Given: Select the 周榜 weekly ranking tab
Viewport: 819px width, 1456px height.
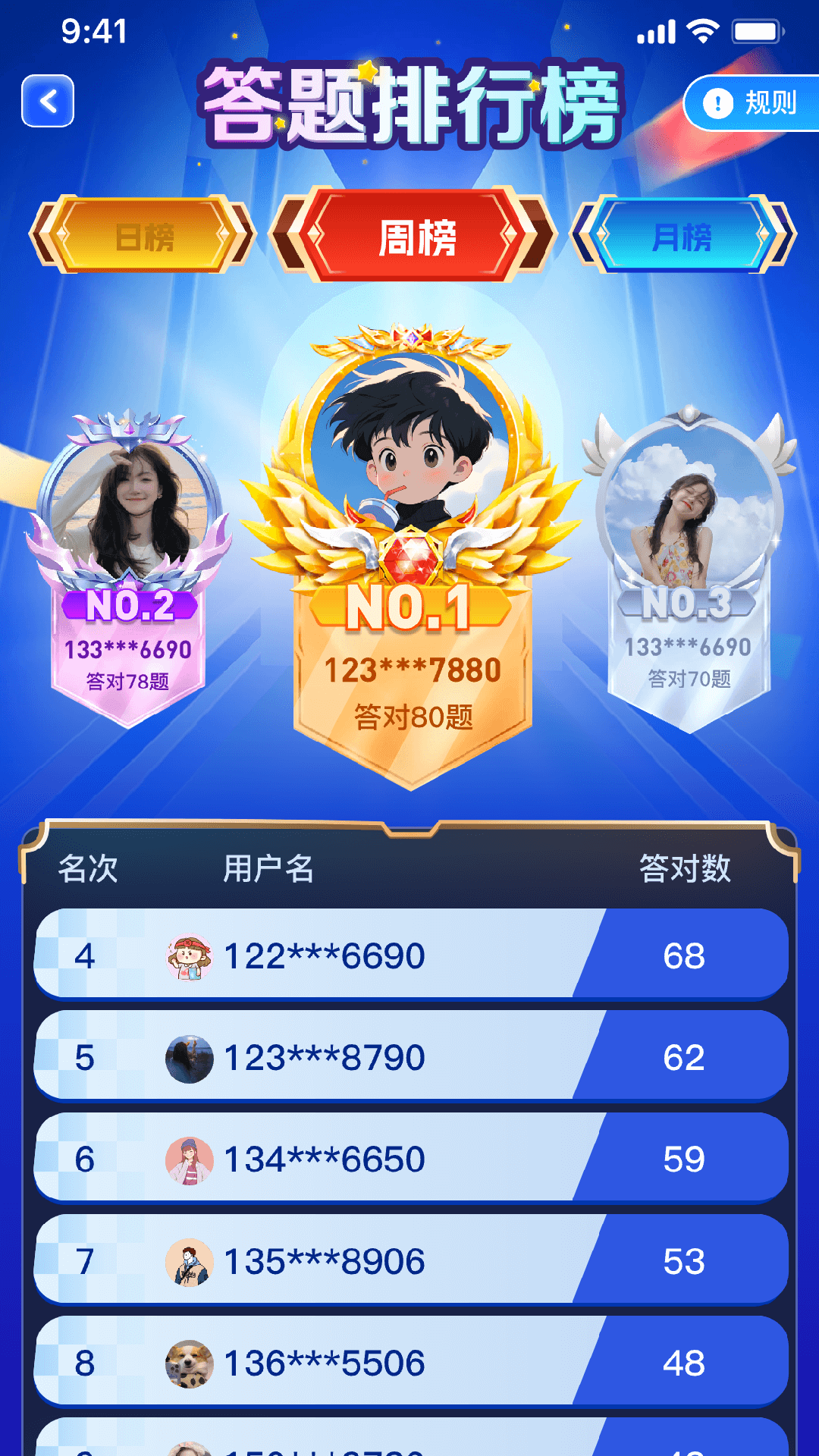Looking at the screenshot, I should click(416, 237).
